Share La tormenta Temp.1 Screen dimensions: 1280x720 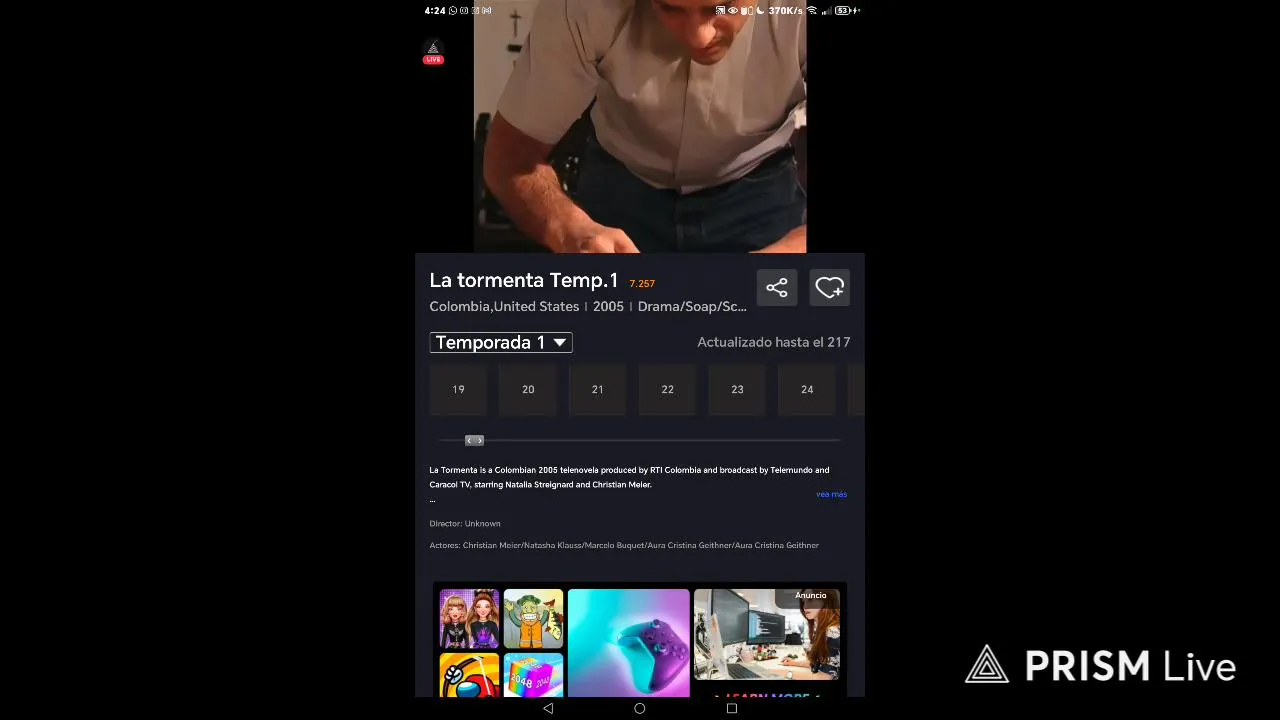[777, 288]
